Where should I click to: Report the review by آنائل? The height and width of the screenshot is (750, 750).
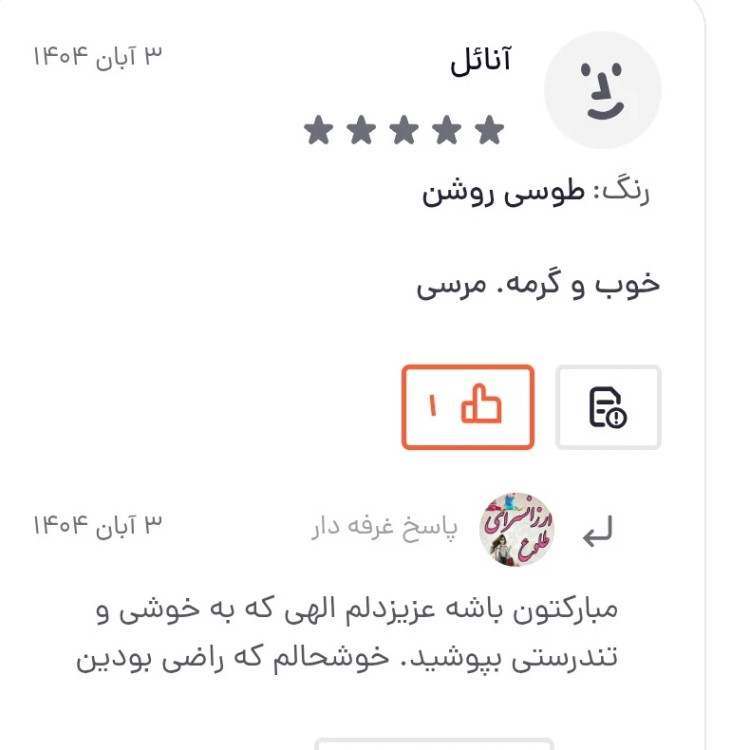click(607, 407)
